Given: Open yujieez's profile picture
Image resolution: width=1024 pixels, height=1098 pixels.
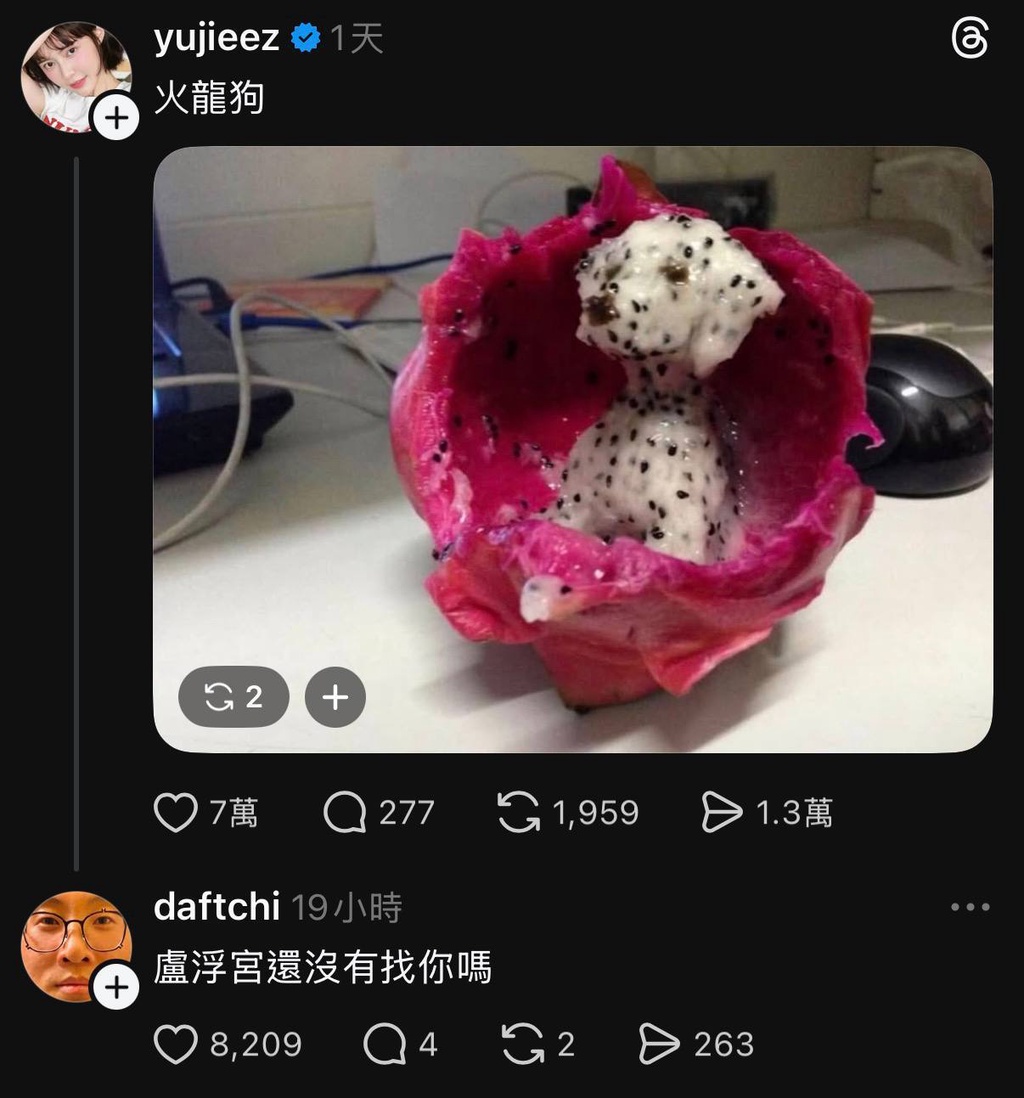Looking at the screenshot, I should click(x=70, y=72).
